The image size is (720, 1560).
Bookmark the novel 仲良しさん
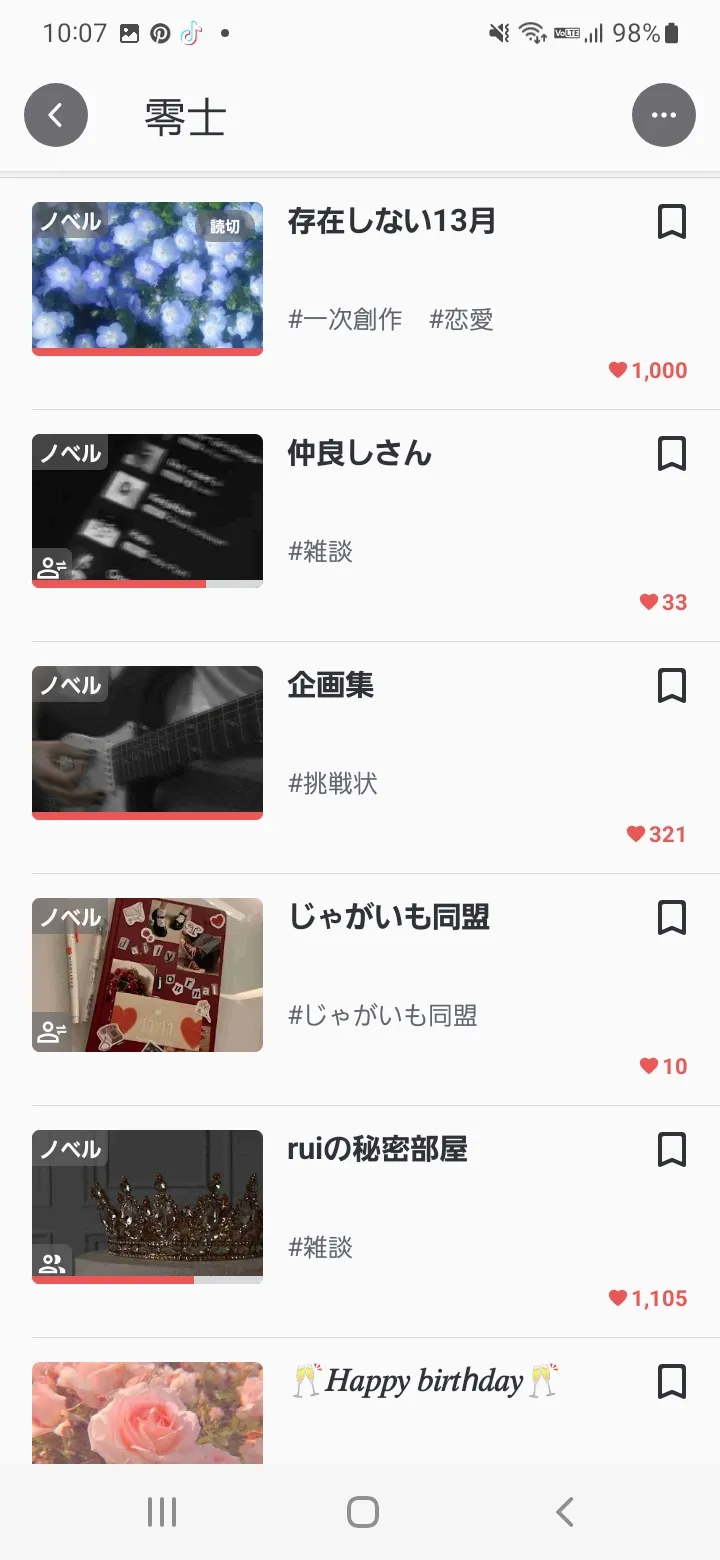pos(672,454)
